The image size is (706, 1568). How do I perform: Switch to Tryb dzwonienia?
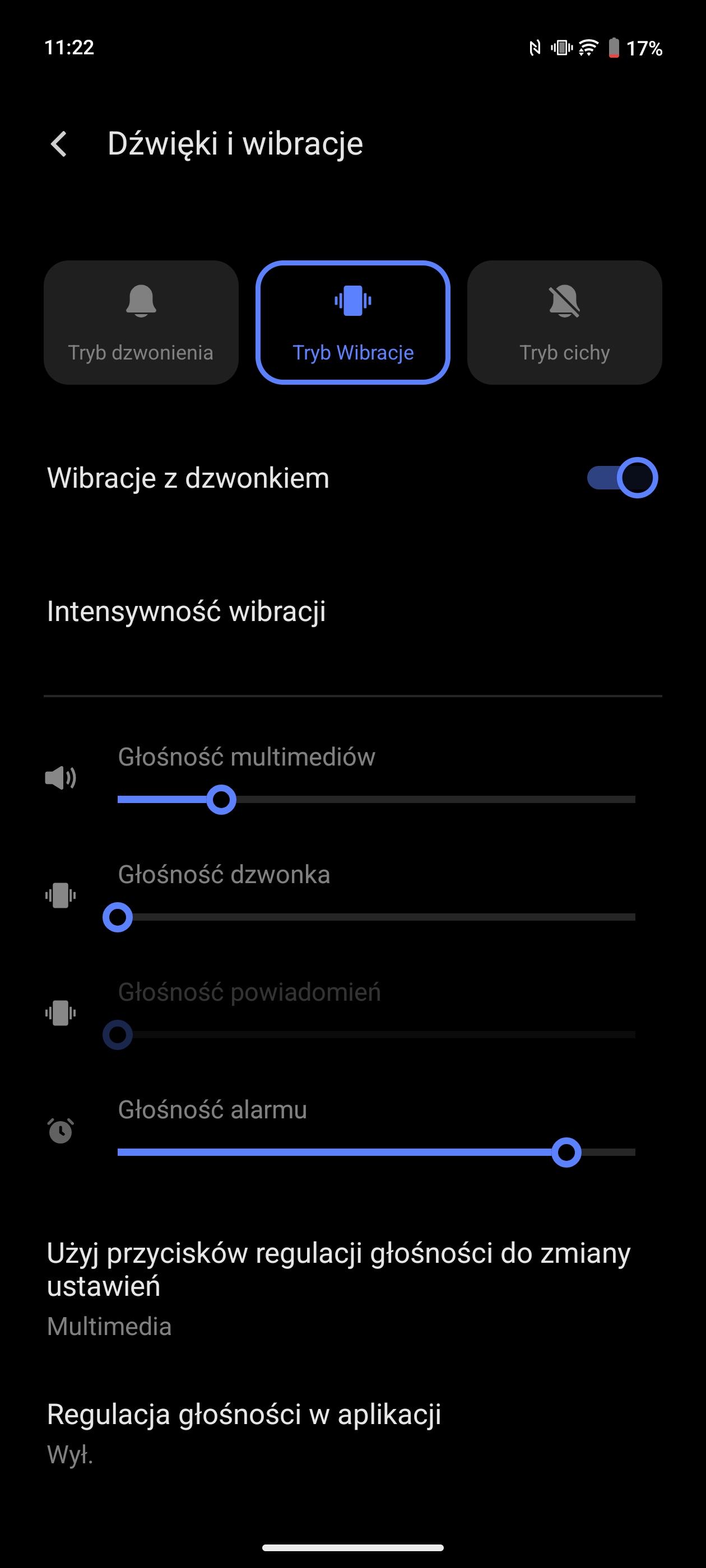[x=141, y=323]
